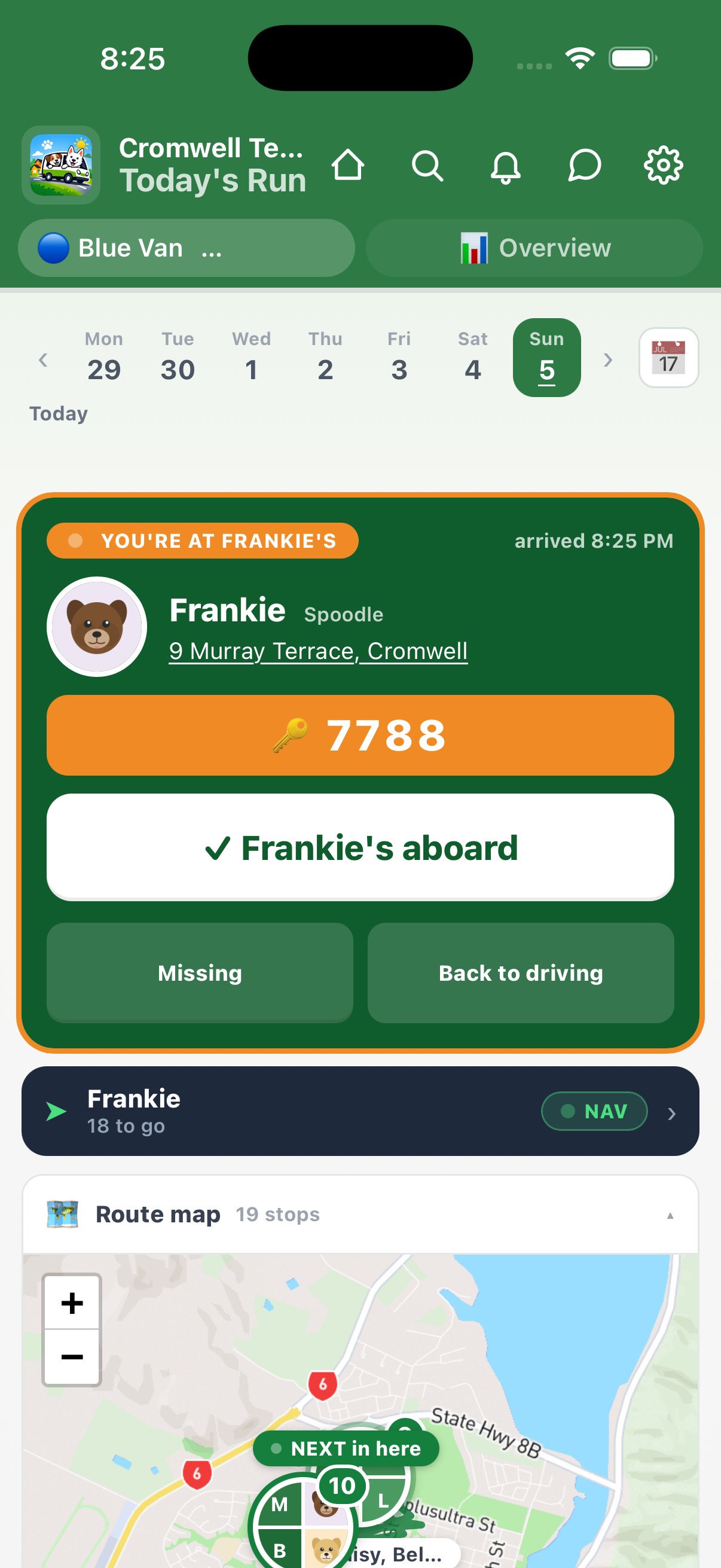
Task: Go to the home icon
Action: 348,165
